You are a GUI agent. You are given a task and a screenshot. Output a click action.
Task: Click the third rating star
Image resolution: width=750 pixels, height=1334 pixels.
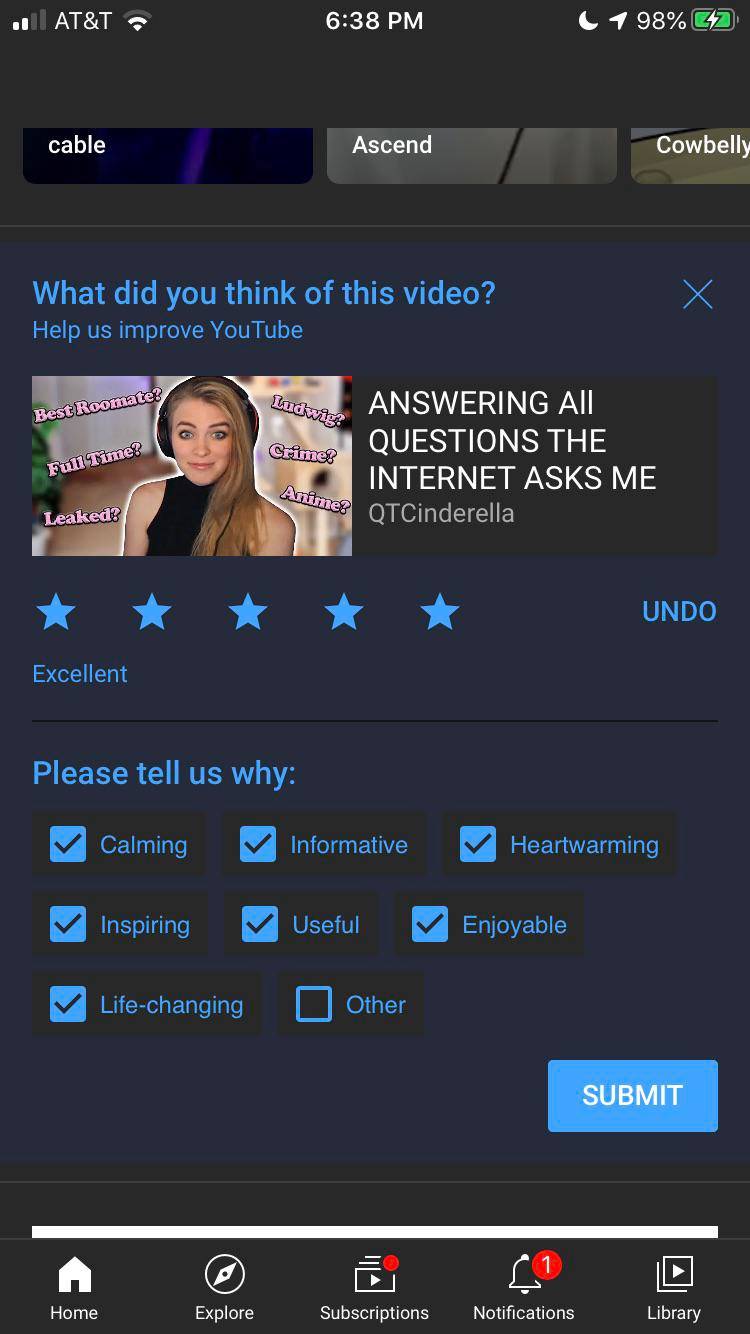tap(247, 611)
